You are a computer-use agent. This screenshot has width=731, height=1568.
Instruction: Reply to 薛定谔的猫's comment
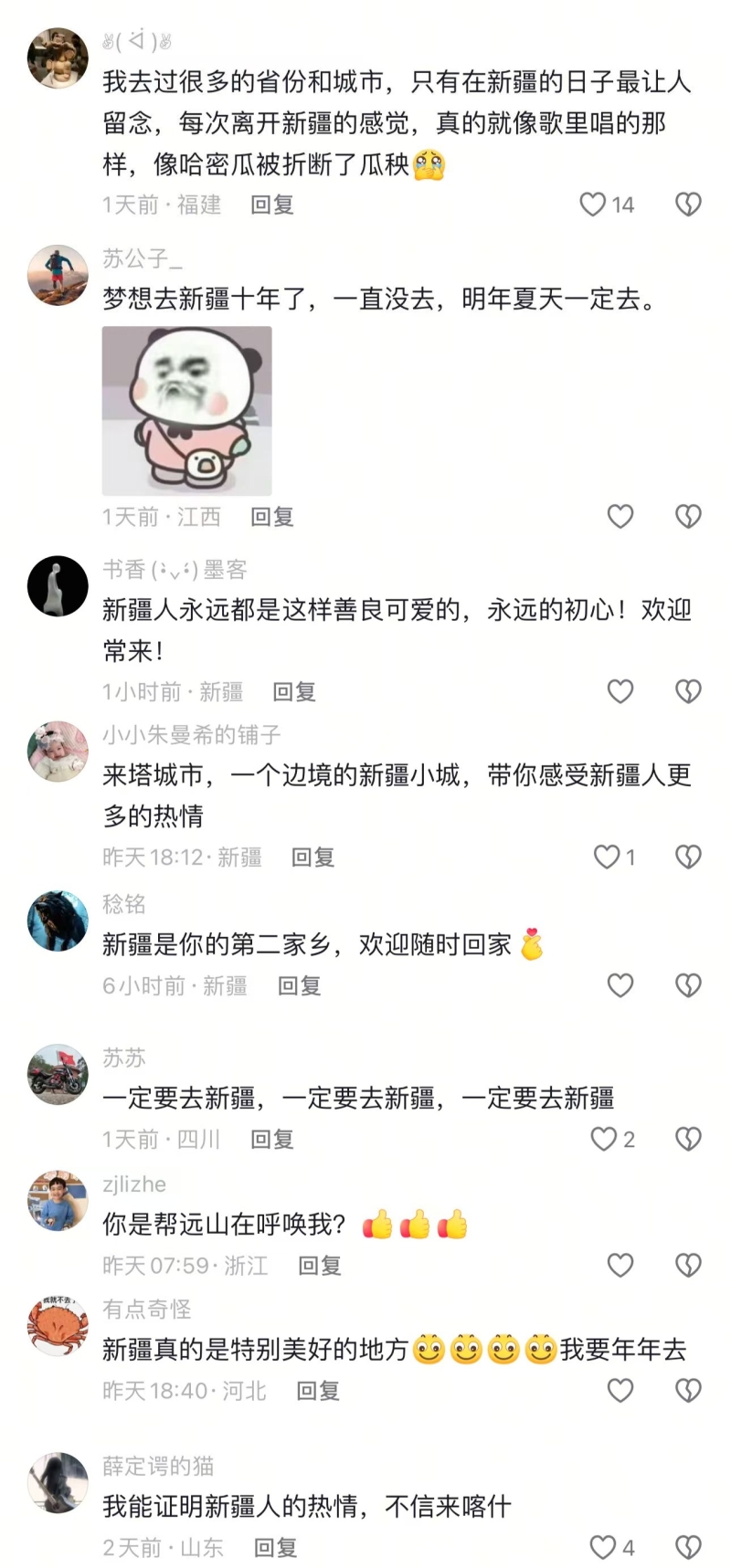pyautogui.click(x=275, y=1548)
